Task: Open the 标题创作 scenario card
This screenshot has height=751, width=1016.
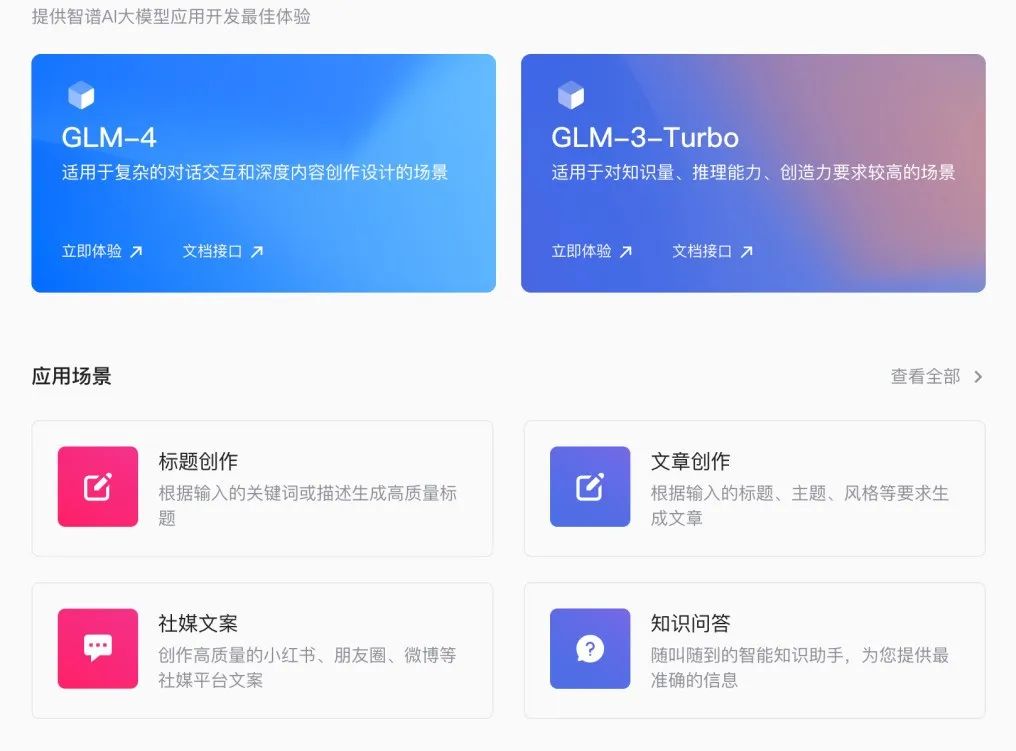Action: point(262,488)
